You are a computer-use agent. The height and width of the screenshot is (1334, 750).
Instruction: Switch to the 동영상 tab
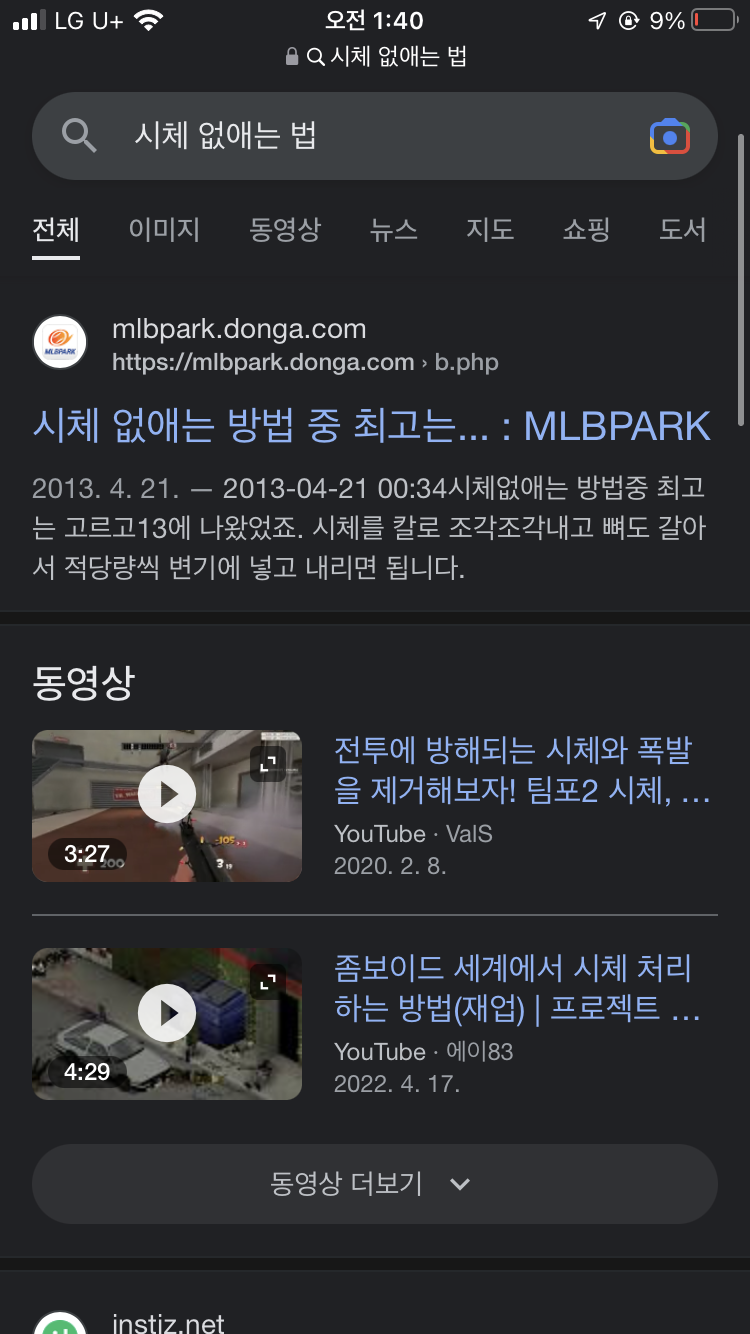285,230
